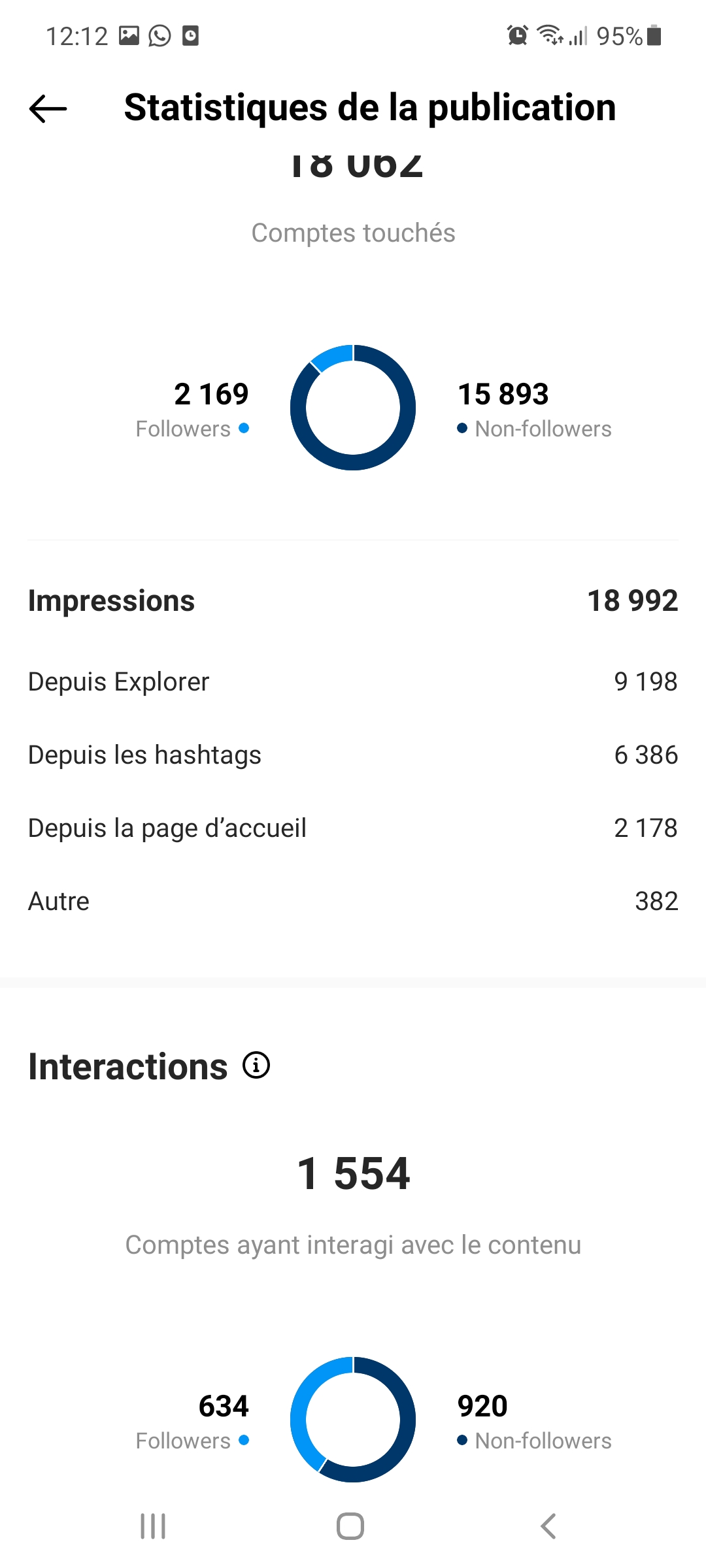Go back from Statistiques de la publication
Screen dimensions: 706x1568
48,108
